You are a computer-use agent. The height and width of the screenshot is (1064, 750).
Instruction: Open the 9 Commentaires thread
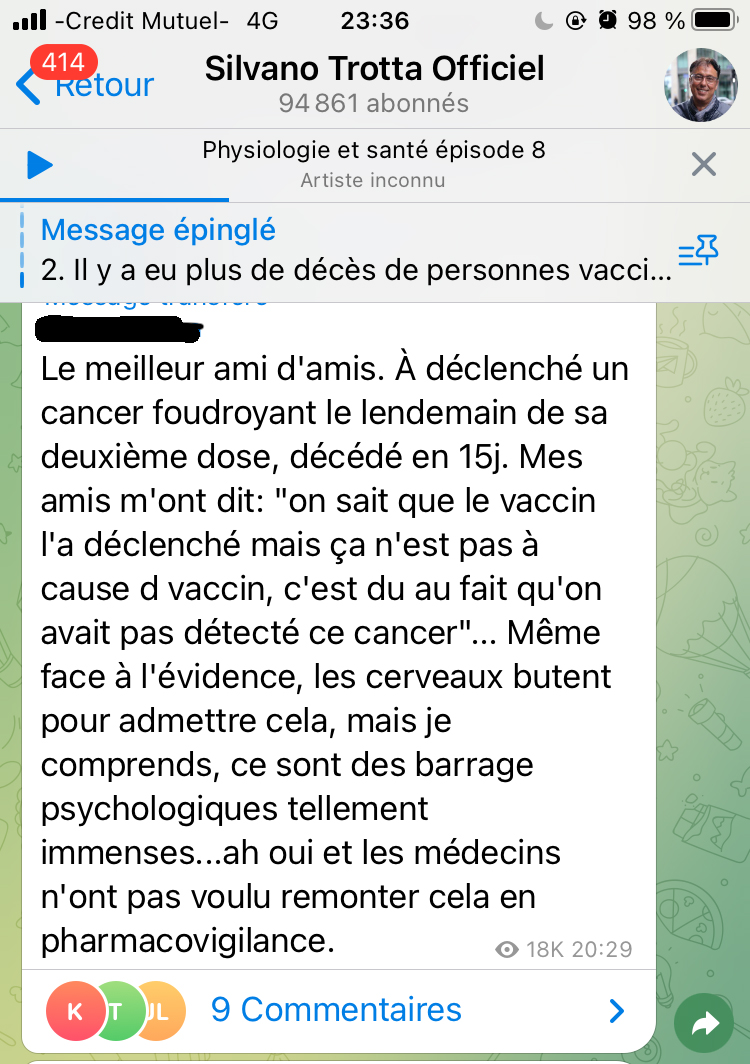pos(336,1010)
